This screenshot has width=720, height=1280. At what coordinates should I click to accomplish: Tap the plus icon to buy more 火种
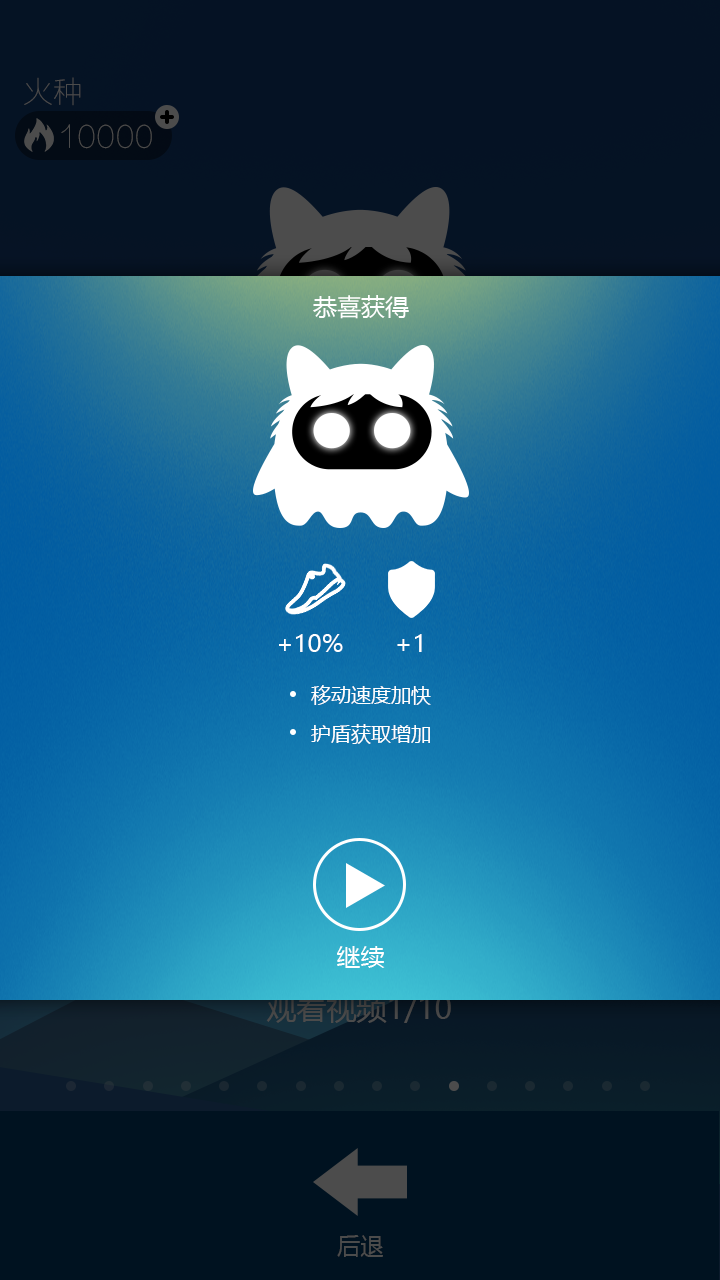(168, 115)
